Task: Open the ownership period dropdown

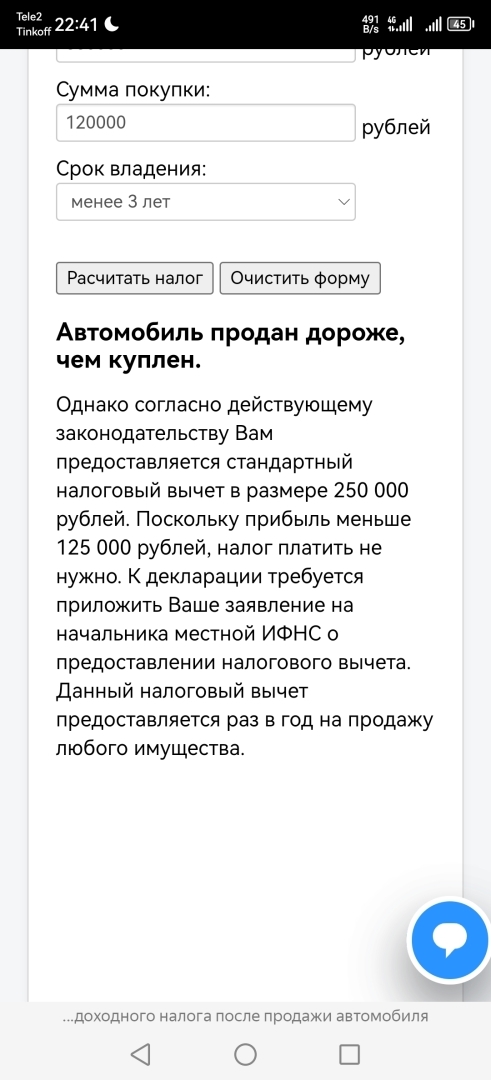Action: click(205, 202)
